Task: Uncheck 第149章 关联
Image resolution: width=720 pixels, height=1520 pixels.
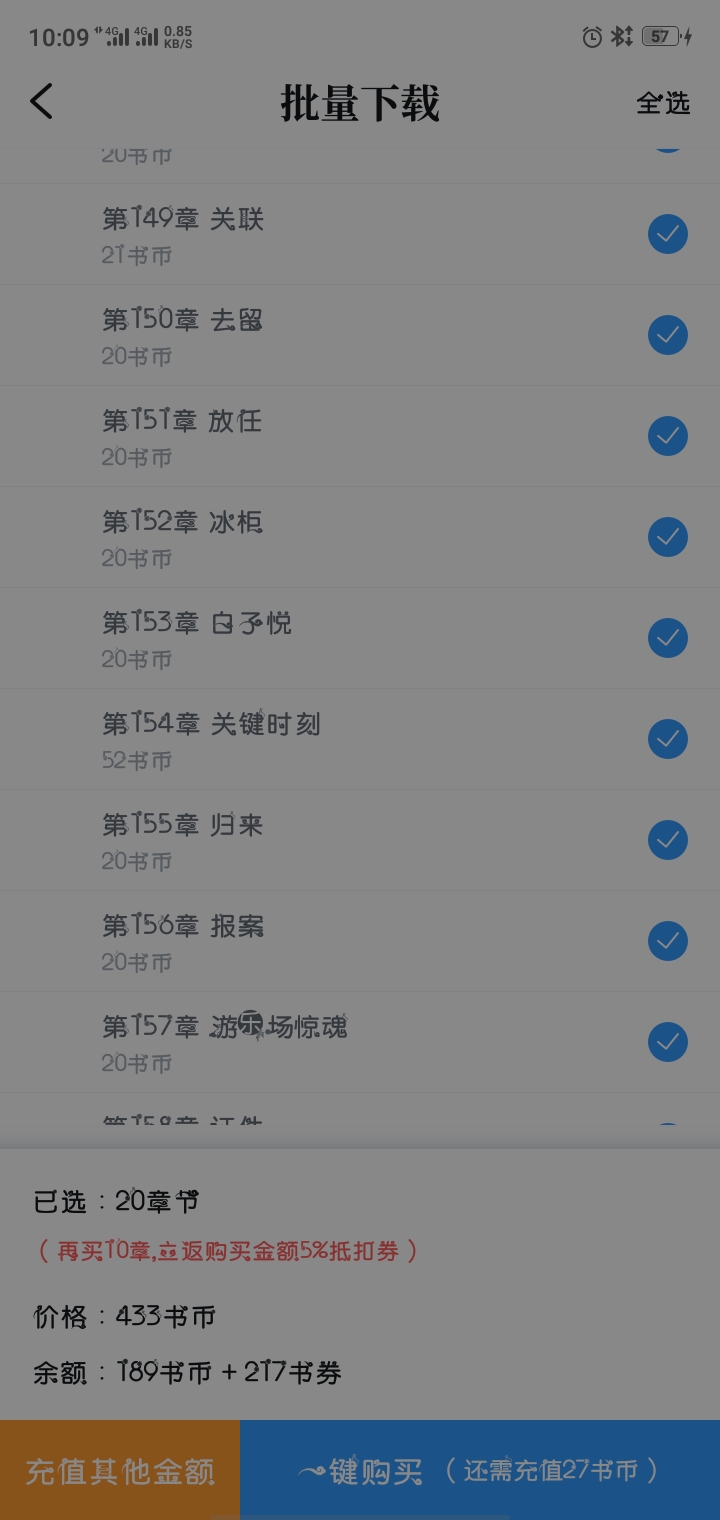Action: pos(667,235)
